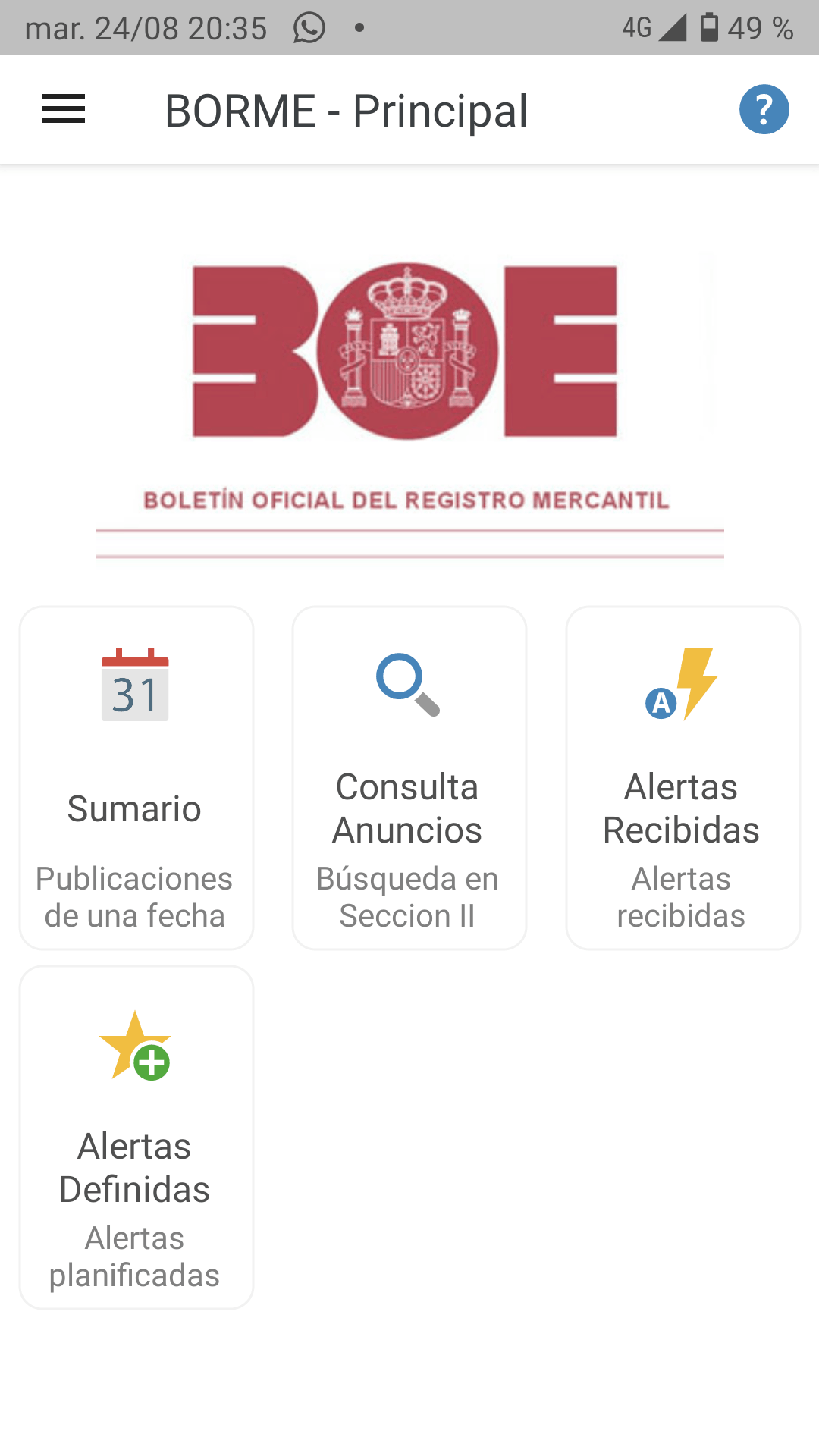Open the hamburger drawer menu
Image resolution: width=819 pixels, height=1456 pixels.
[64, 109]
